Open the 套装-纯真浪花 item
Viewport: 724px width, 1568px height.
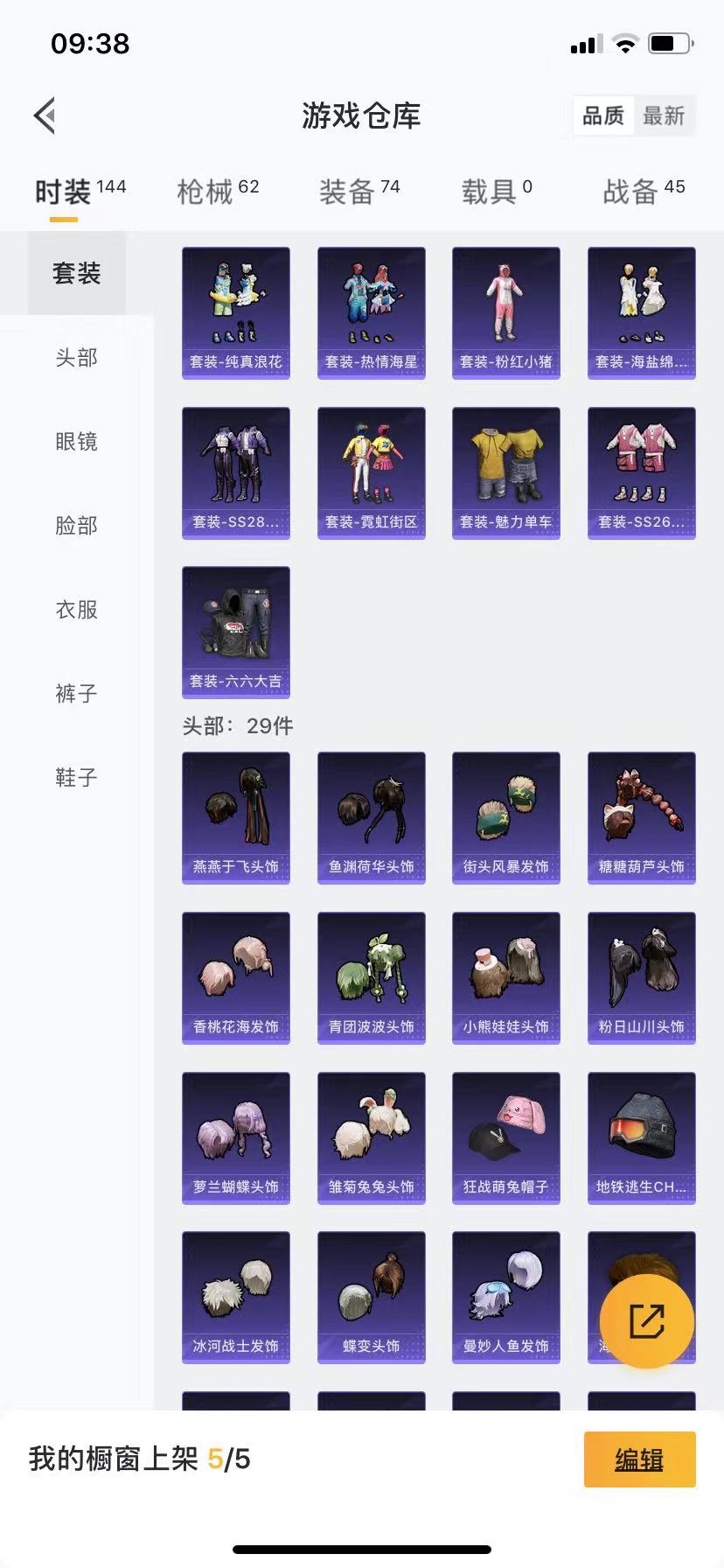236,313
